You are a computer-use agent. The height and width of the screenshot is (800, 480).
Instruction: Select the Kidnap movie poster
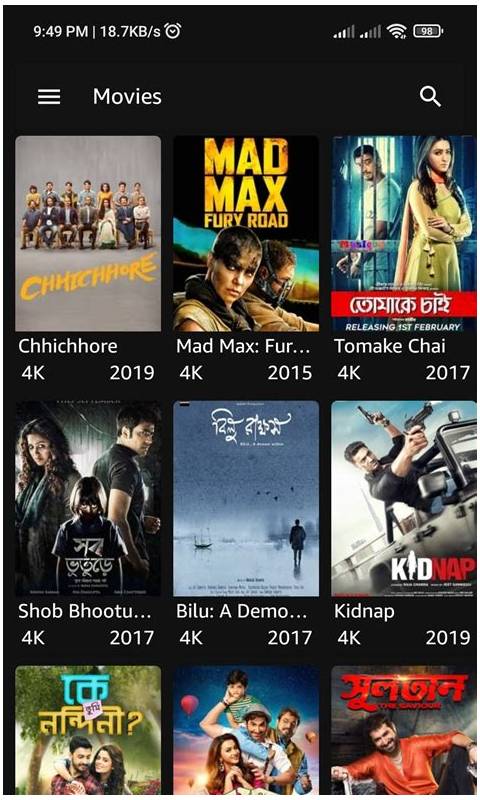tap(404, 498)
